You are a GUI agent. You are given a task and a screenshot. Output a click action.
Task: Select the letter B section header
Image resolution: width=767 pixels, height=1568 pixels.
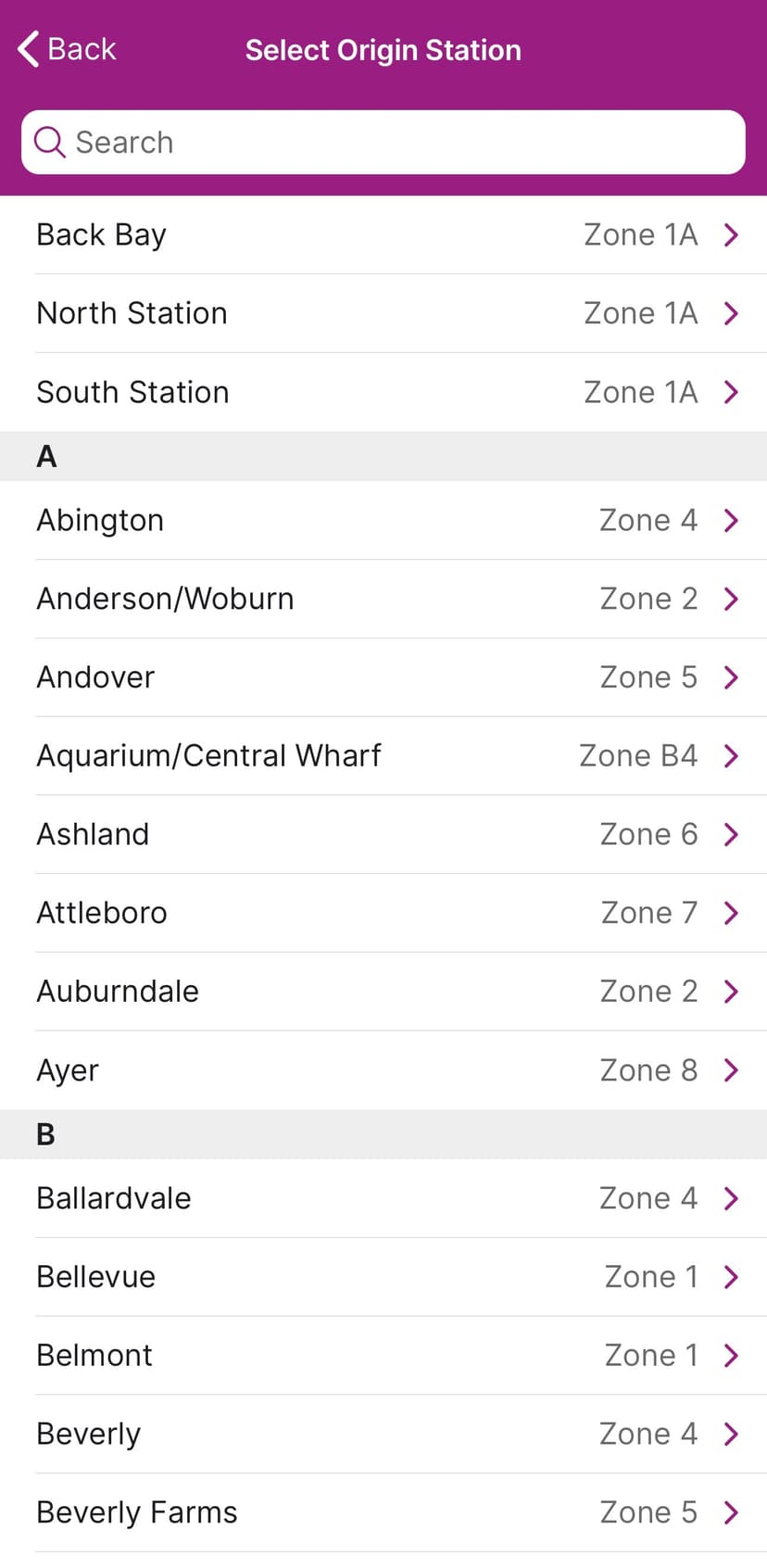pos(45,1134)
